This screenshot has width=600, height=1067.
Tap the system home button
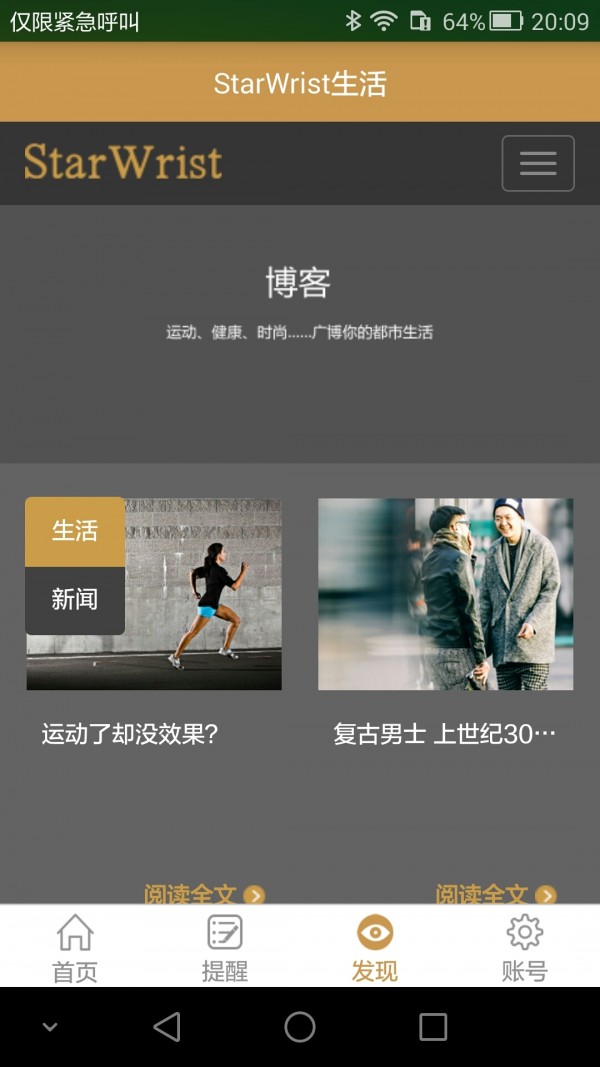click(300, 1027)
